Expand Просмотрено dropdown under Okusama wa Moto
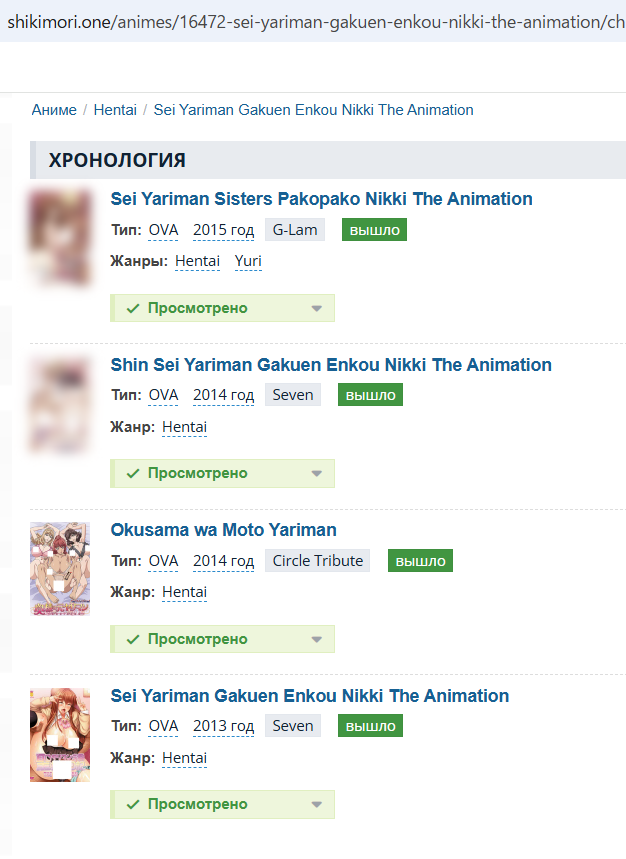This screenshot has width=626, height=859. tap(317, 639)
